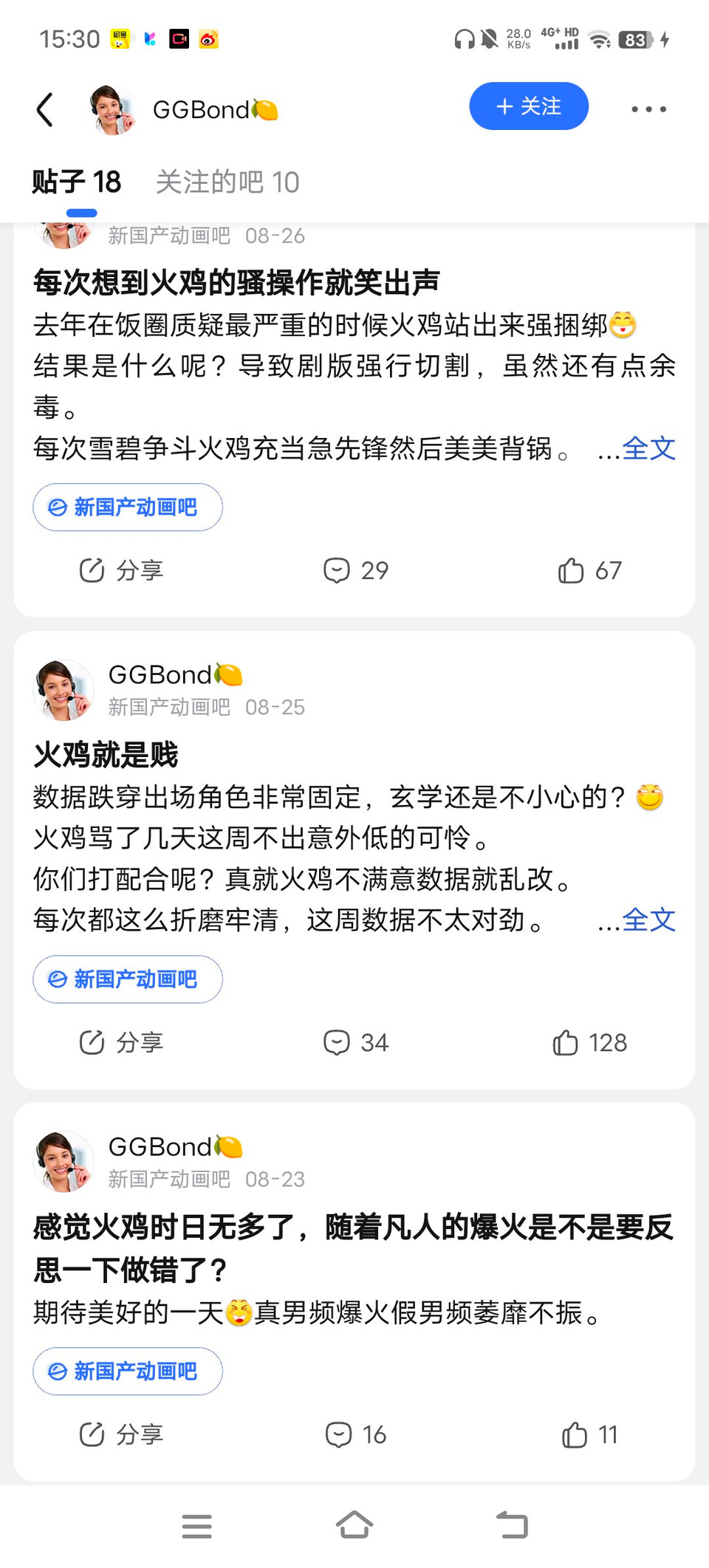This screenshot has width=709, height=1568.
Task: View the 34 comments on 火鸡就是贱
Action: pyautogui.click(x=356, y=1042)
